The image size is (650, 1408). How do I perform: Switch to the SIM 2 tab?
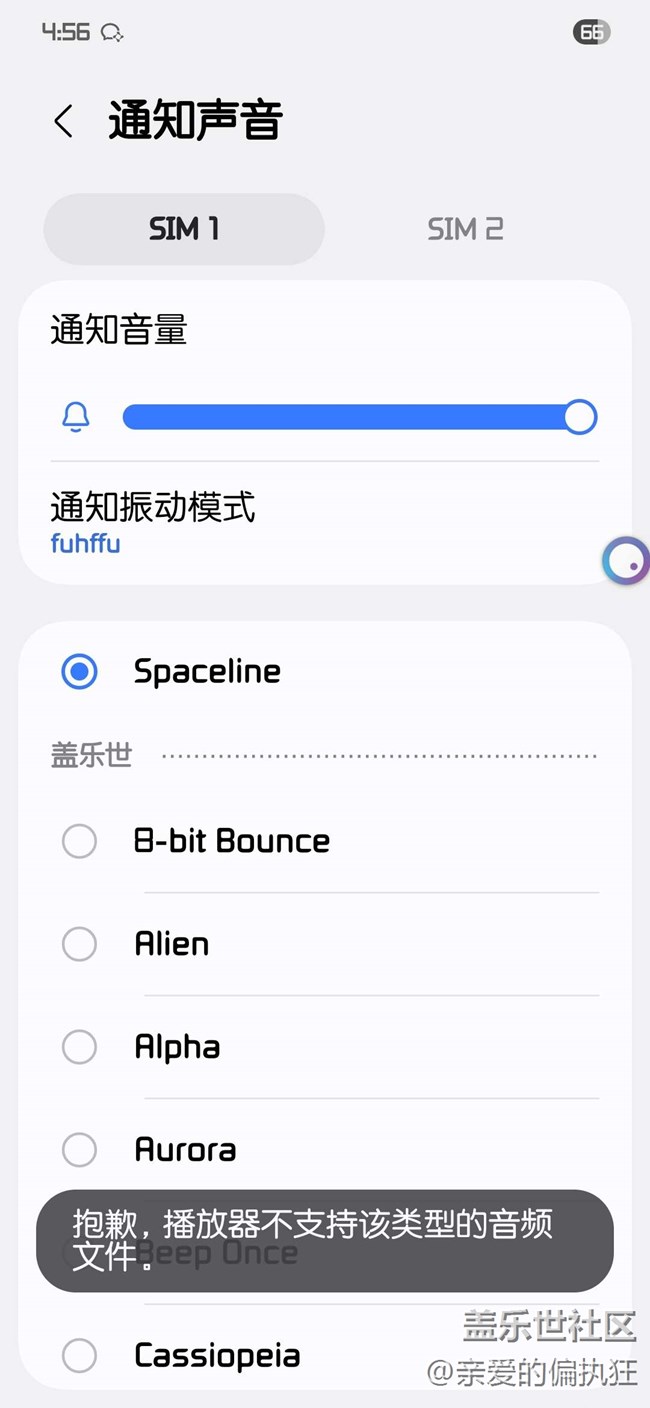click(x=465, y=229)
